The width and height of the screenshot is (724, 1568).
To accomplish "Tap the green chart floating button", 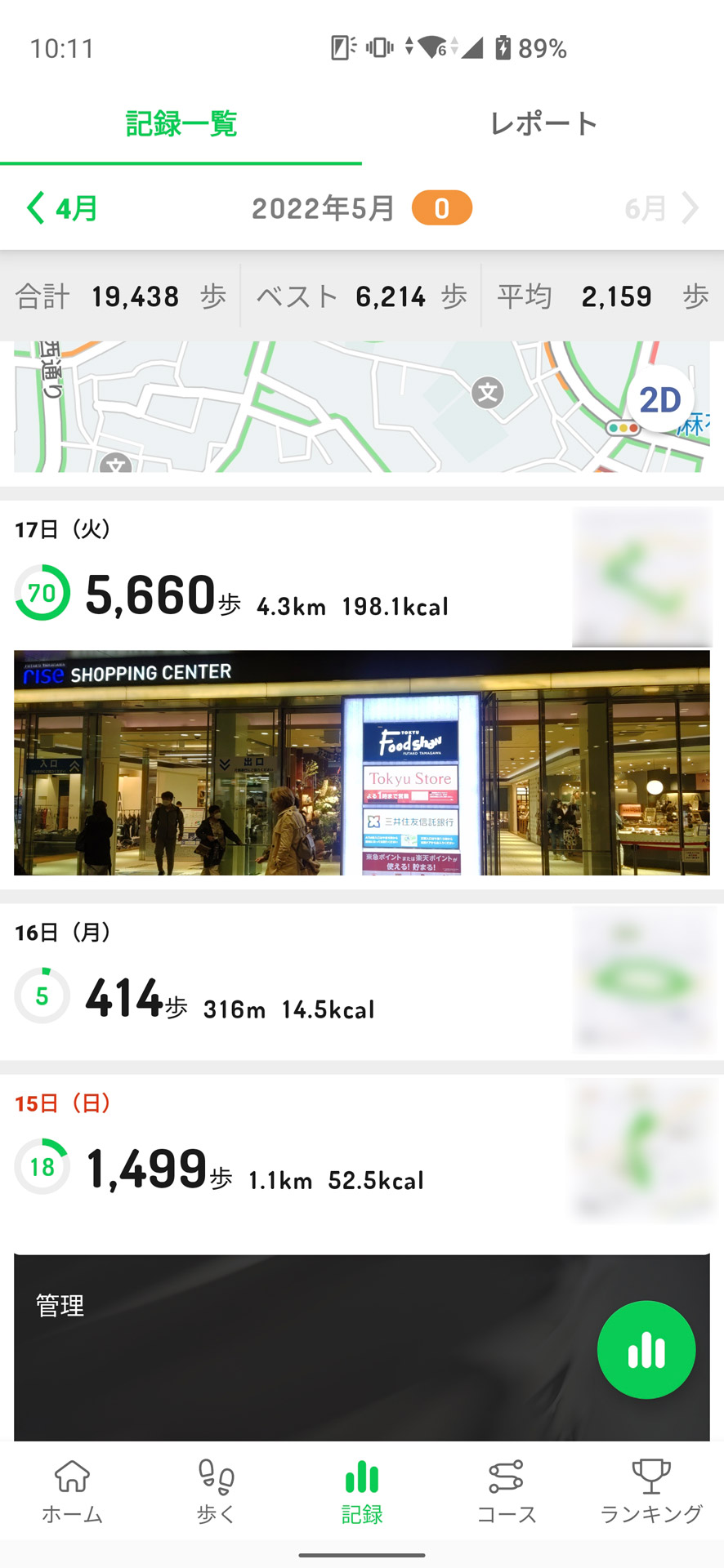I will 646,1349.
